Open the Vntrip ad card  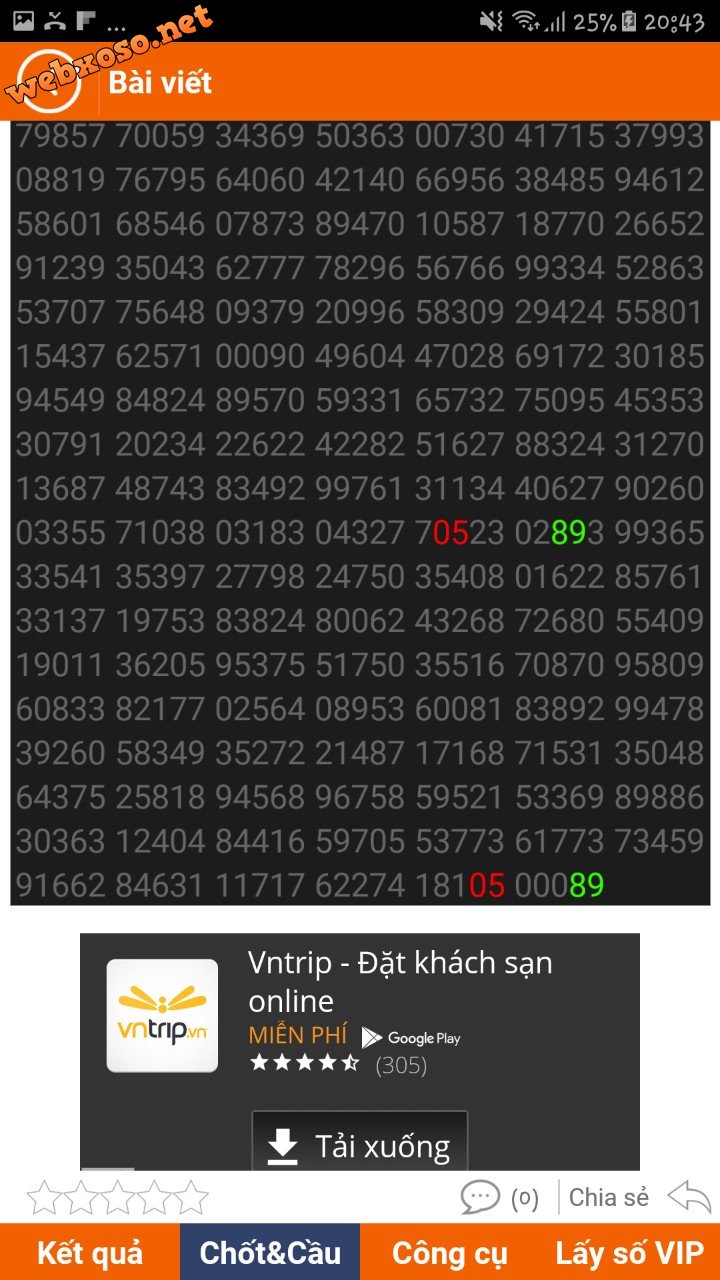pos(360,1051)
